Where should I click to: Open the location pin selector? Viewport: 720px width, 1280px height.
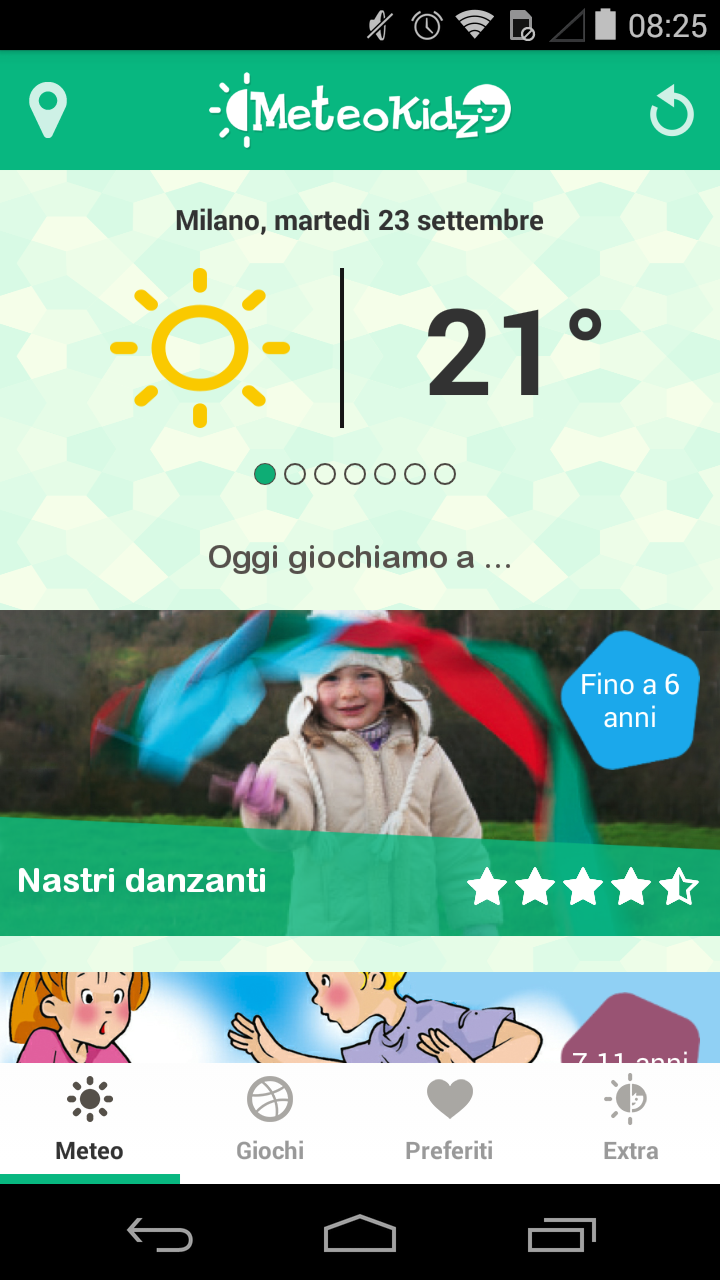pyautogui.click(x=47, y=110)
